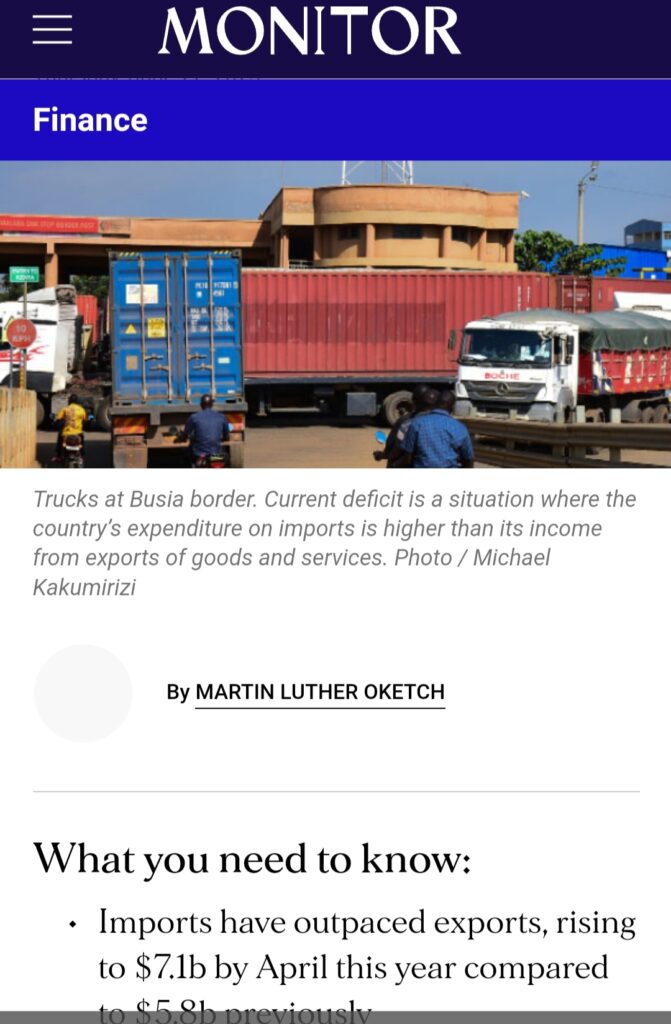The height and width of the screenshot is (1024, 671).
Task: Open author Martin Luther Oketch's page
Action: pos(319,692)
